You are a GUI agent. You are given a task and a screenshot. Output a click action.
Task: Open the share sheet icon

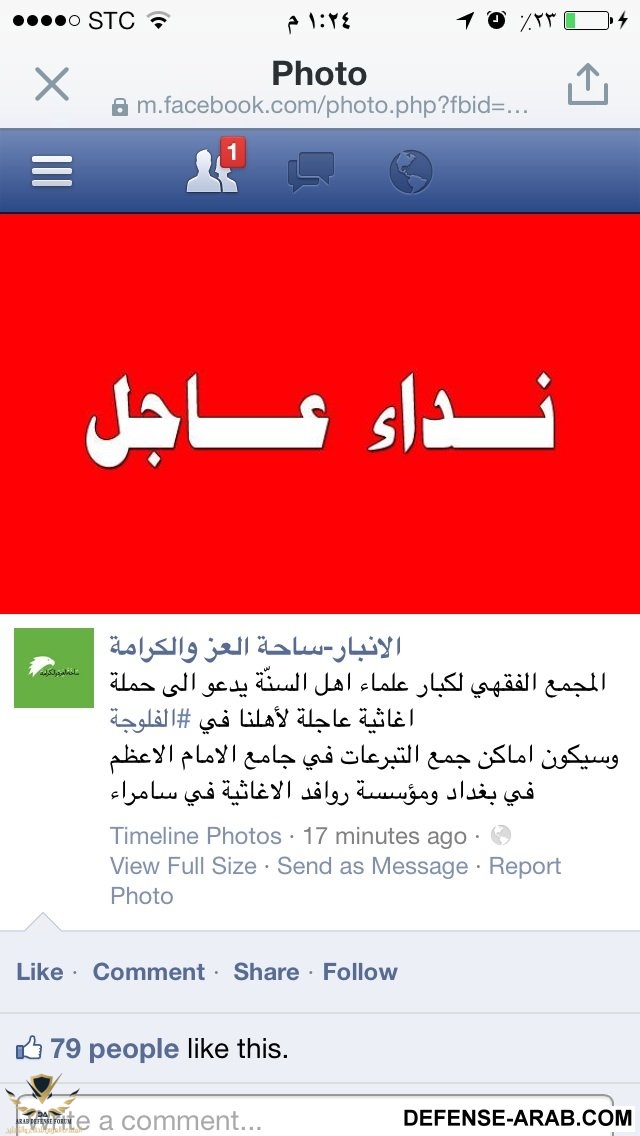point(587,85)
